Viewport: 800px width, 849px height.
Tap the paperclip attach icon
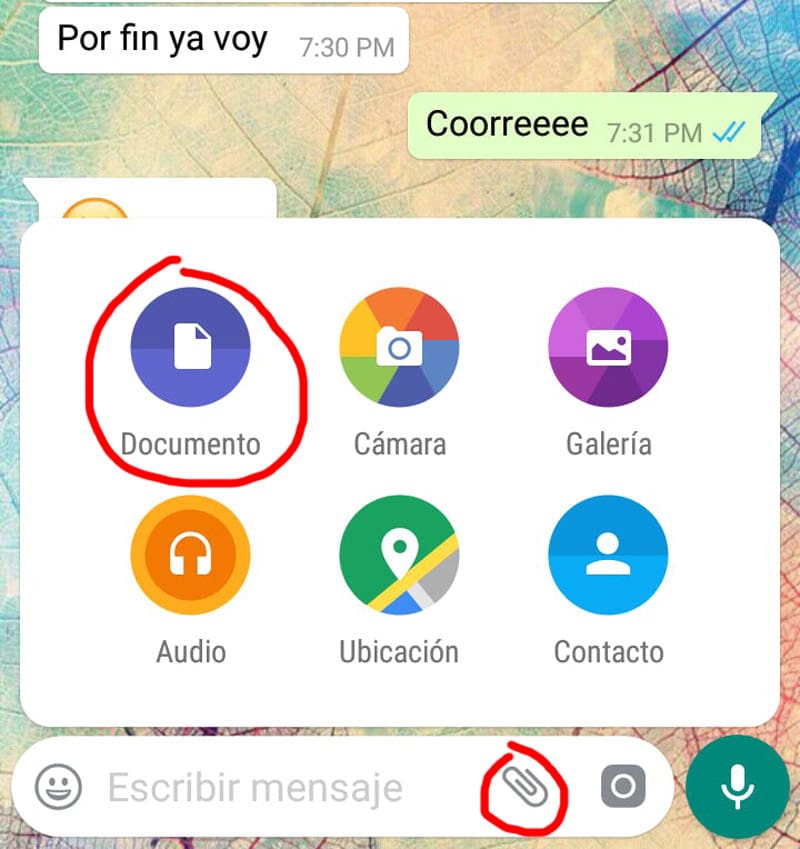(x=525, y=787)
